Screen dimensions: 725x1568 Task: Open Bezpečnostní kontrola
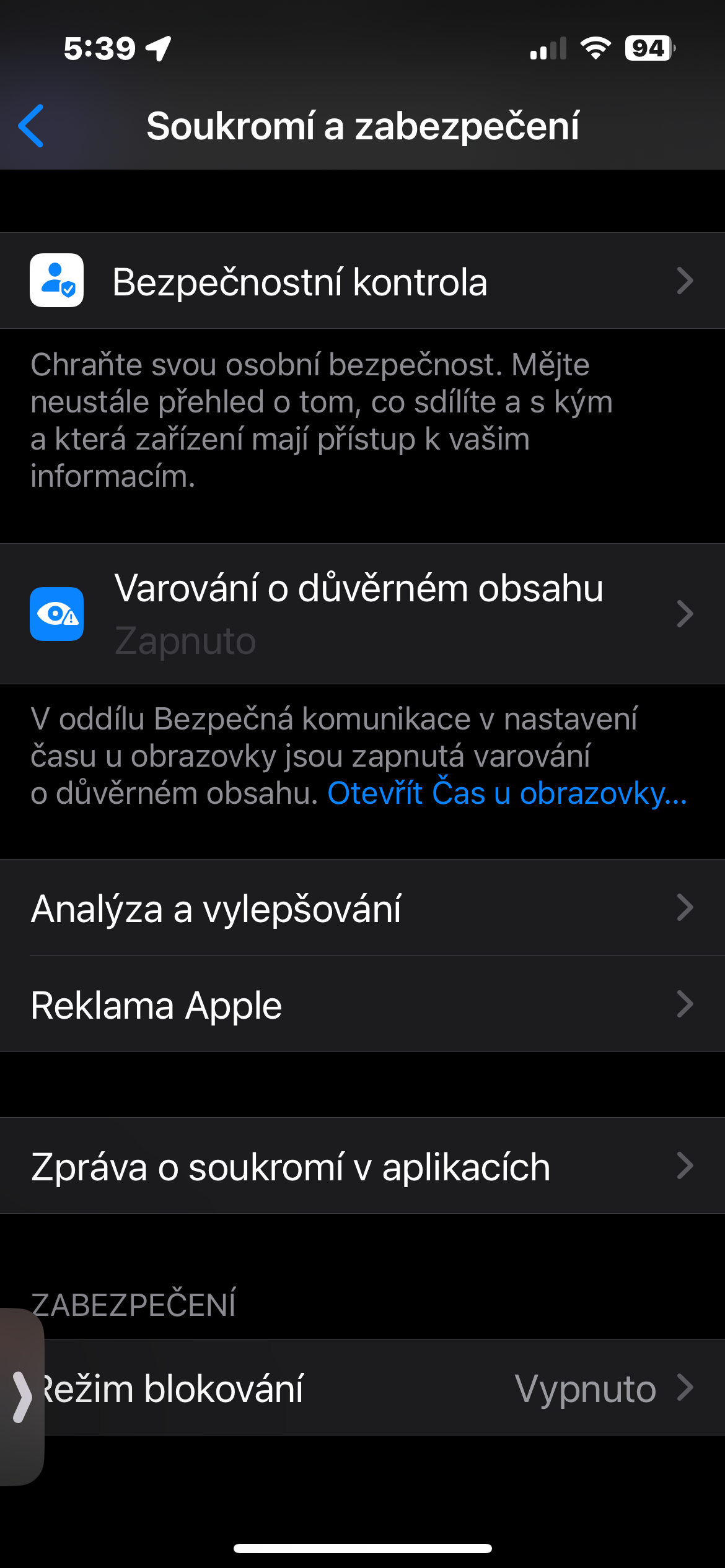click(x=362, y=281)
